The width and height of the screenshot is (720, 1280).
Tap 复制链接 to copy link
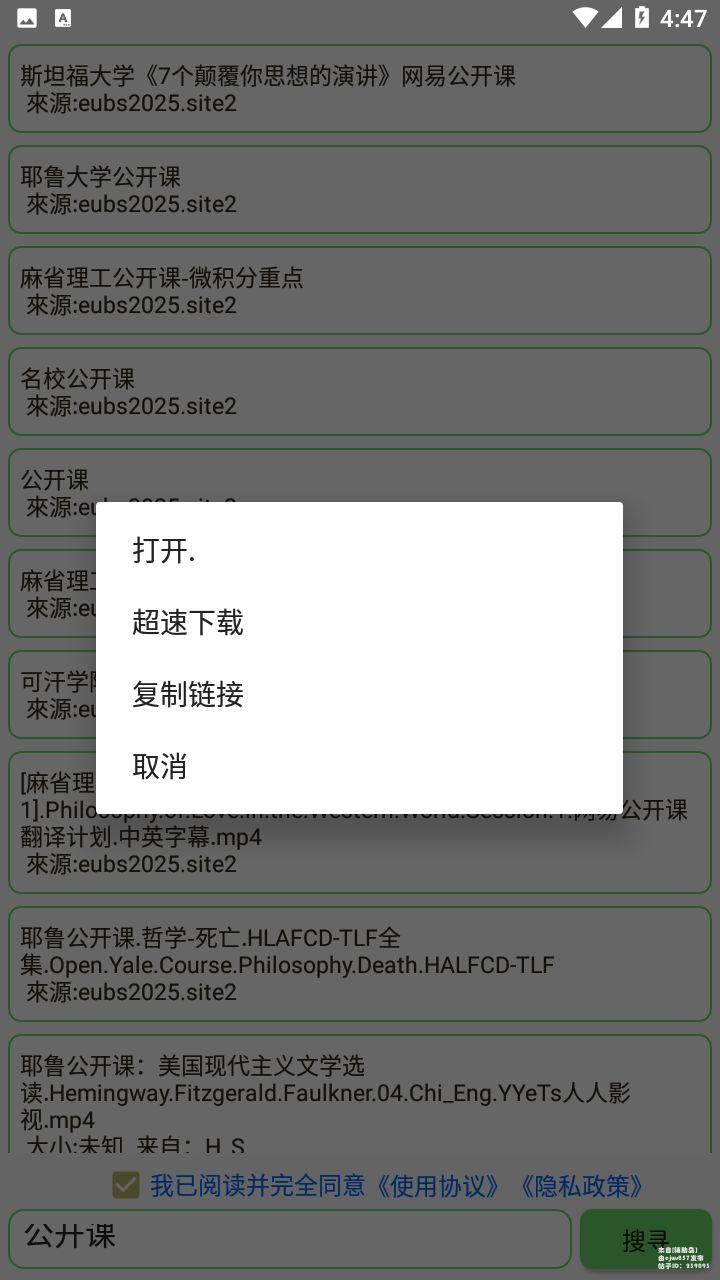(188, 694)
